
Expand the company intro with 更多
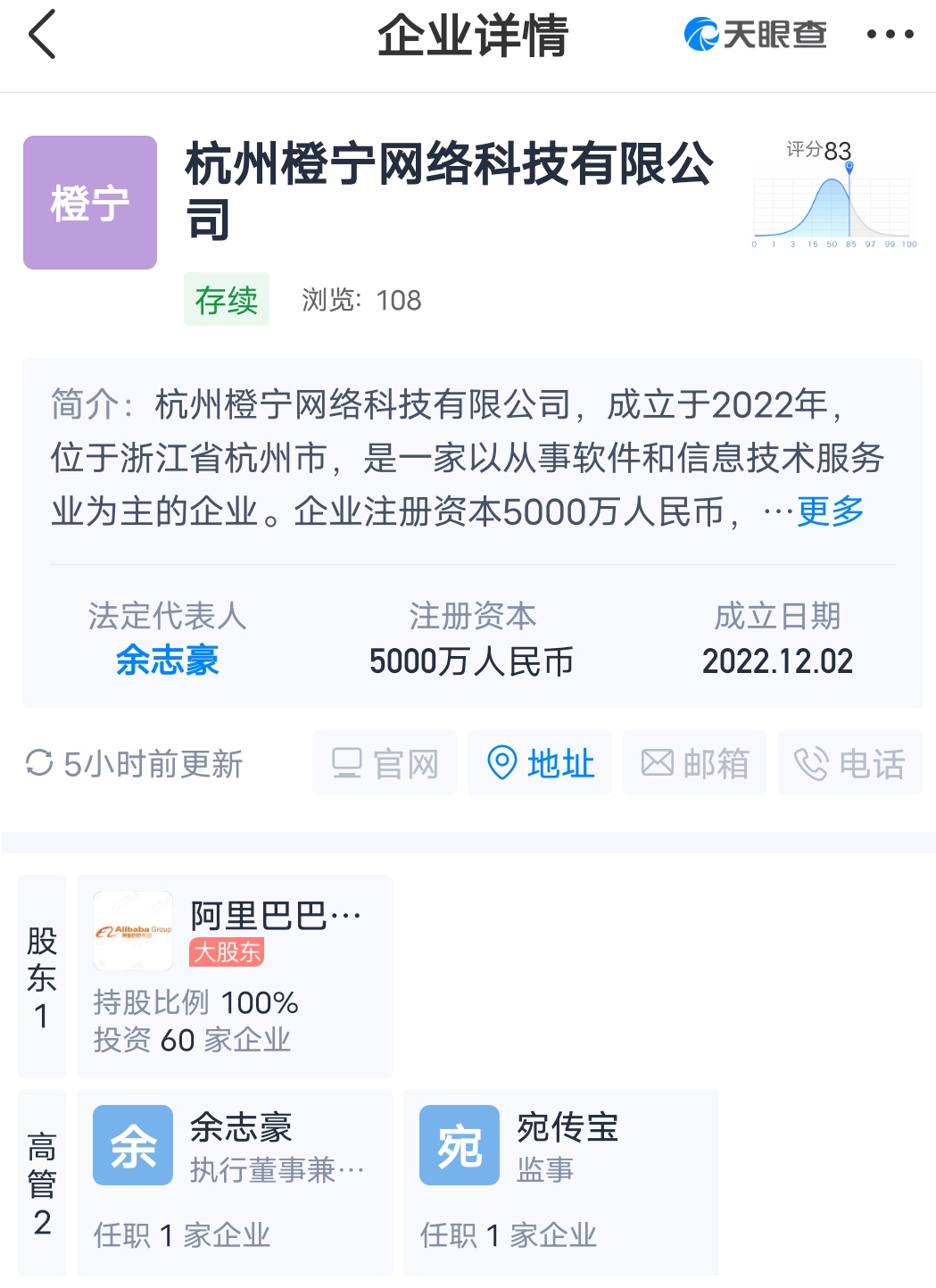[830, 511]
